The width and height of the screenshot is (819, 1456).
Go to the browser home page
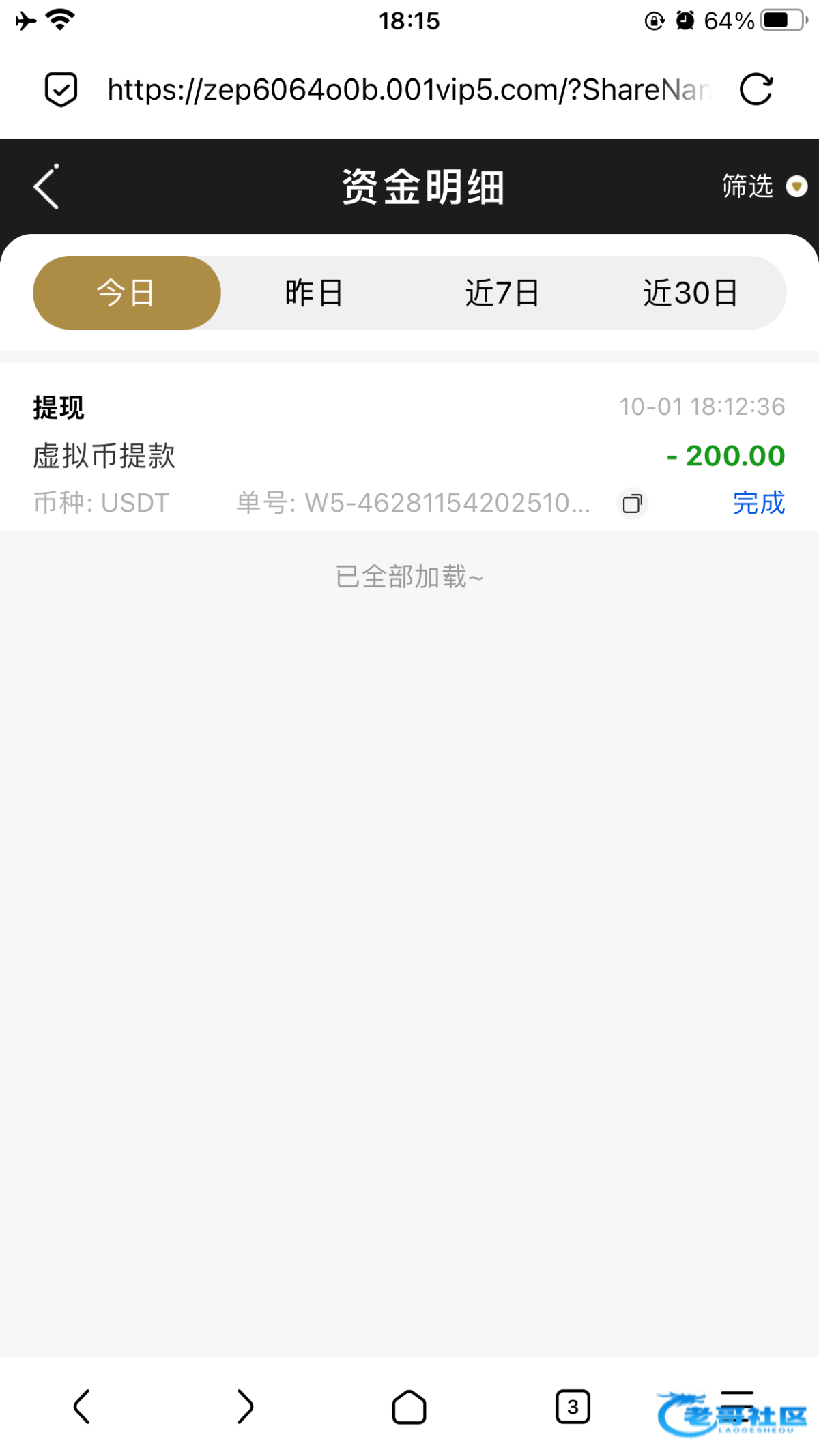[x=409, y=1406]
